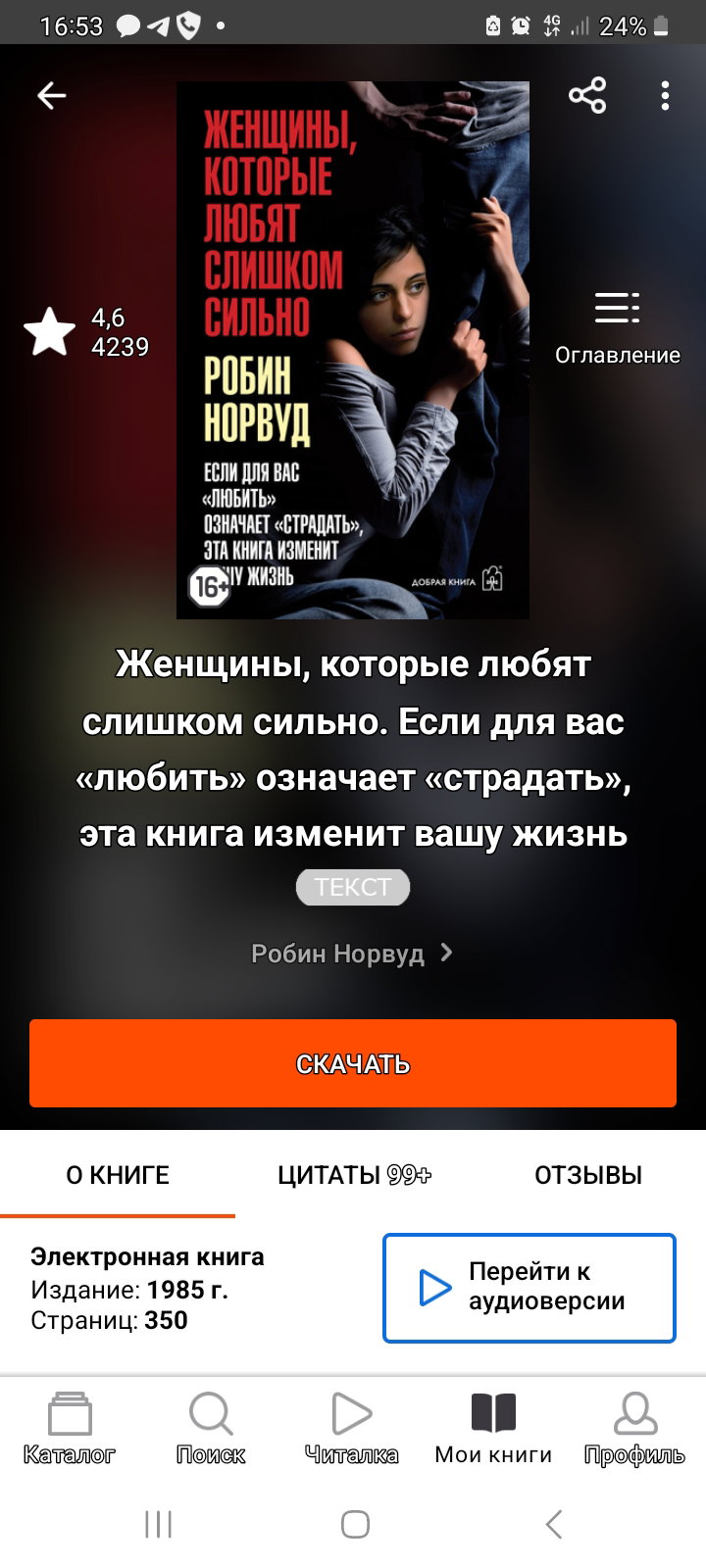Share this book

coord(587,95)
